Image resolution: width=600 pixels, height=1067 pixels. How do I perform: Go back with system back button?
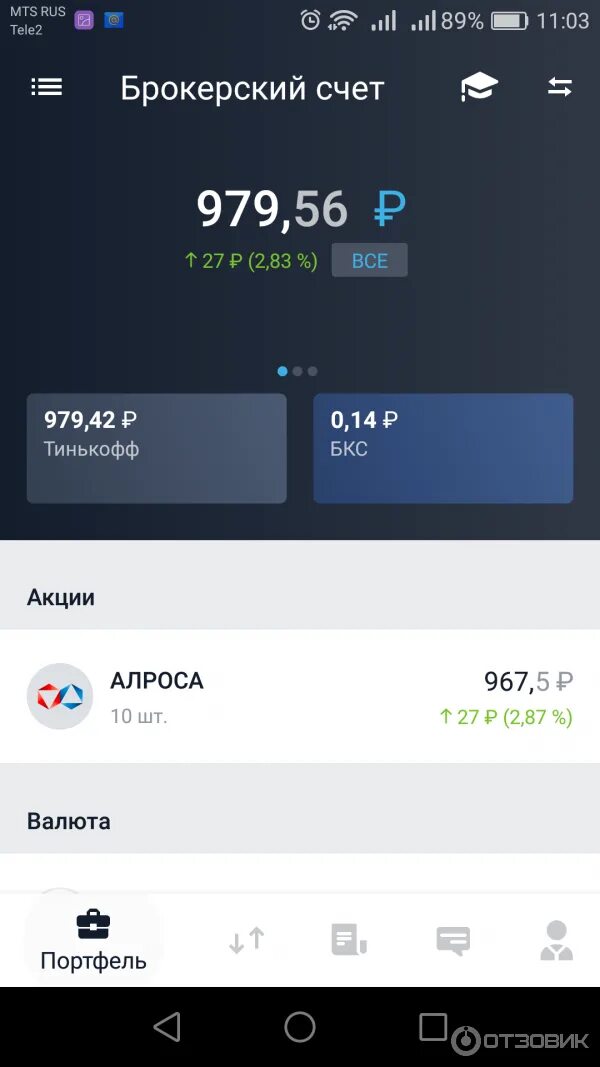click(167, 1027)
